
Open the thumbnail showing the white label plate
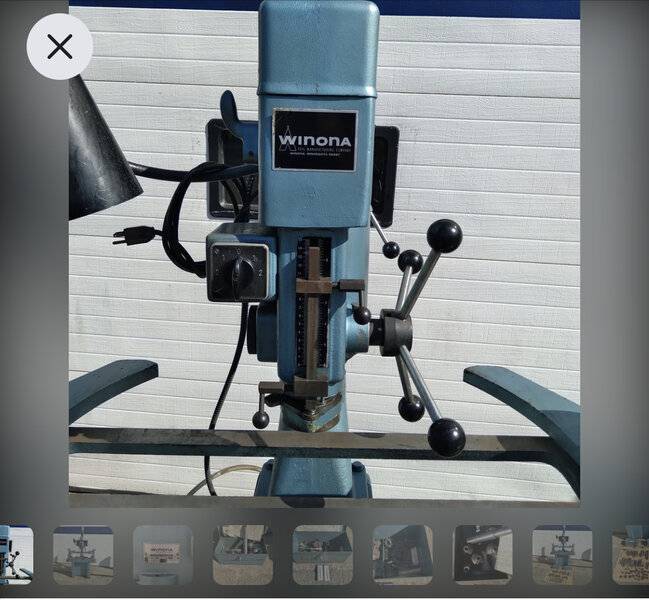tap(163, 555)
